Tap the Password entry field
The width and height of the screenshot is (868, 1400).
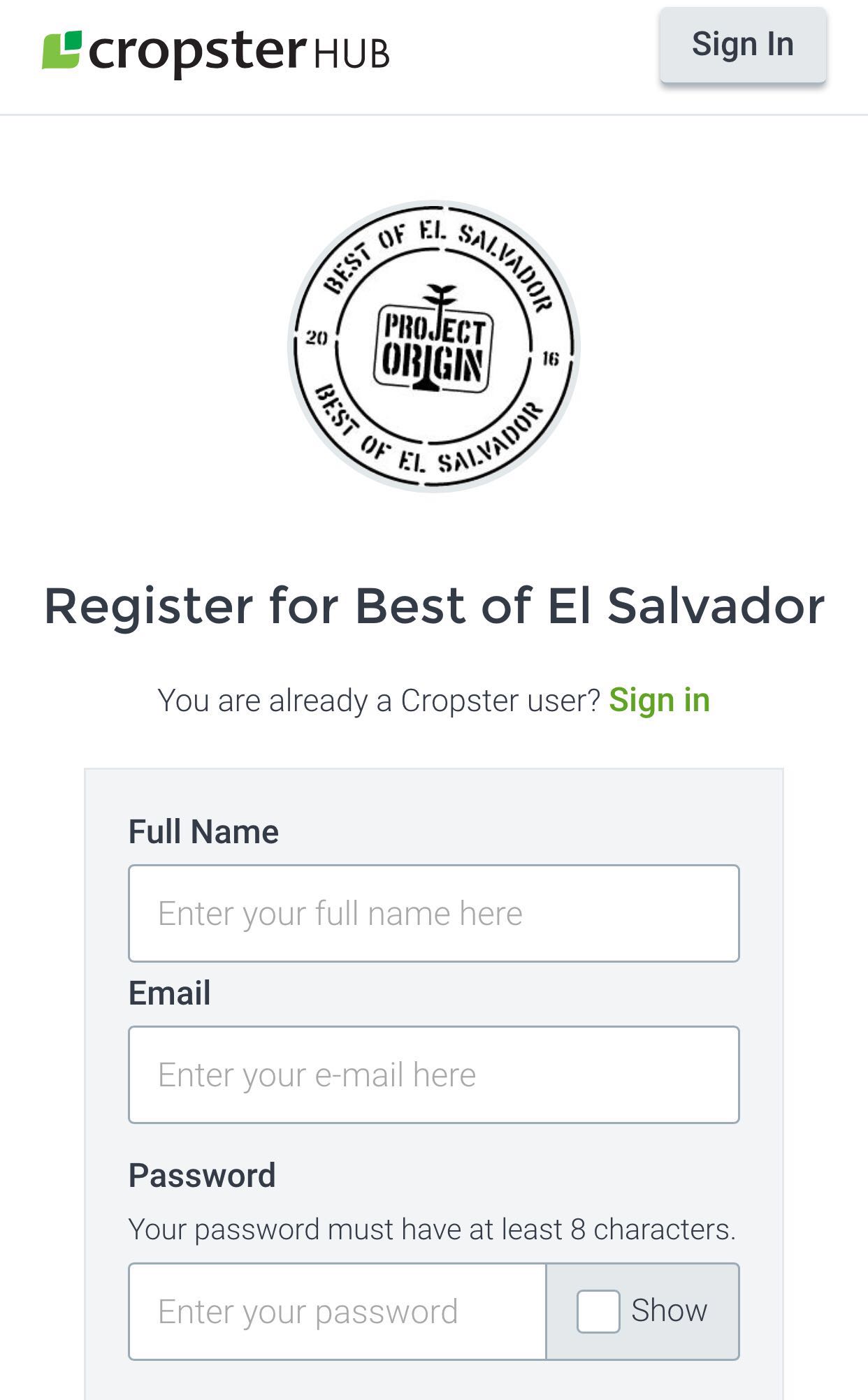point(338,1311)
